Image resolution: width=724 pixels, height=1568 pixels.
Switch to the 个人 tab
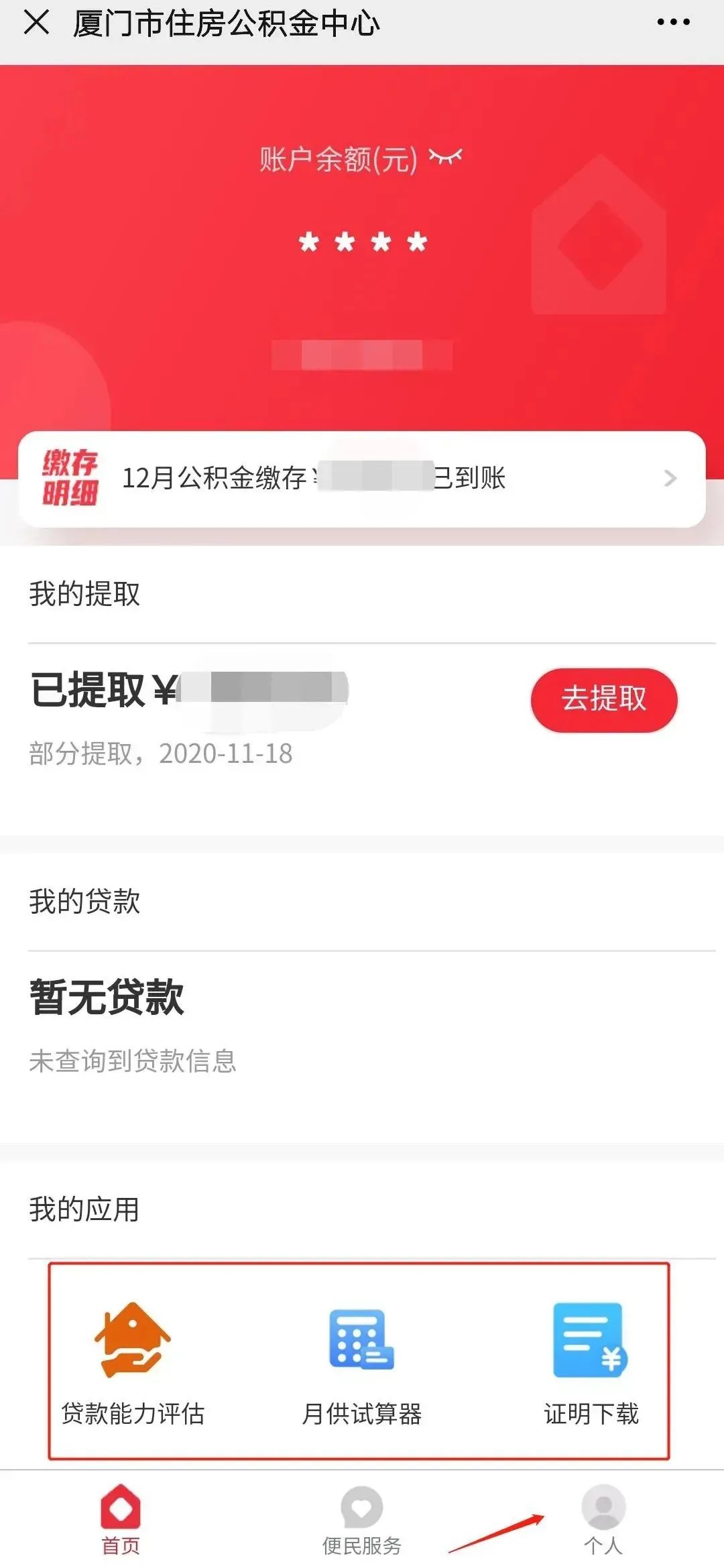[x=601, y=1522]
